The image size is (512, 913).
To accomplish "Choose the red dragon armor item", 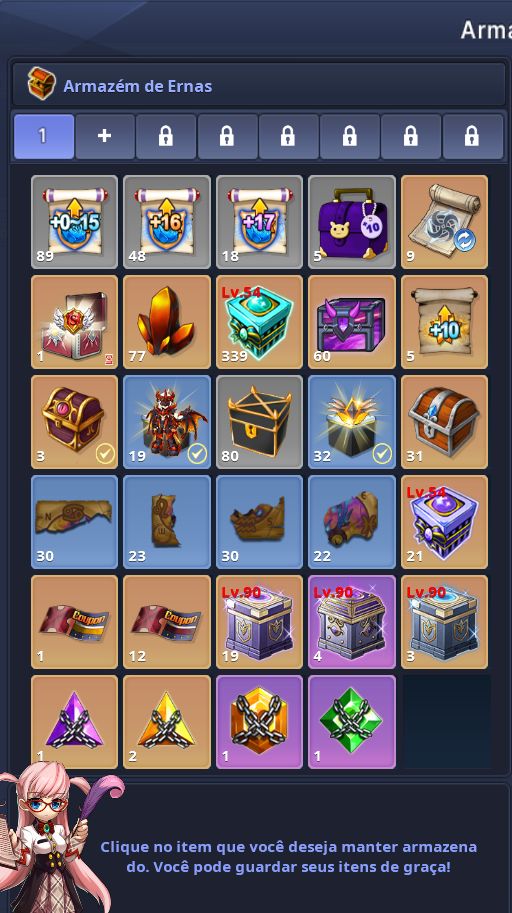I will (167, 422).
